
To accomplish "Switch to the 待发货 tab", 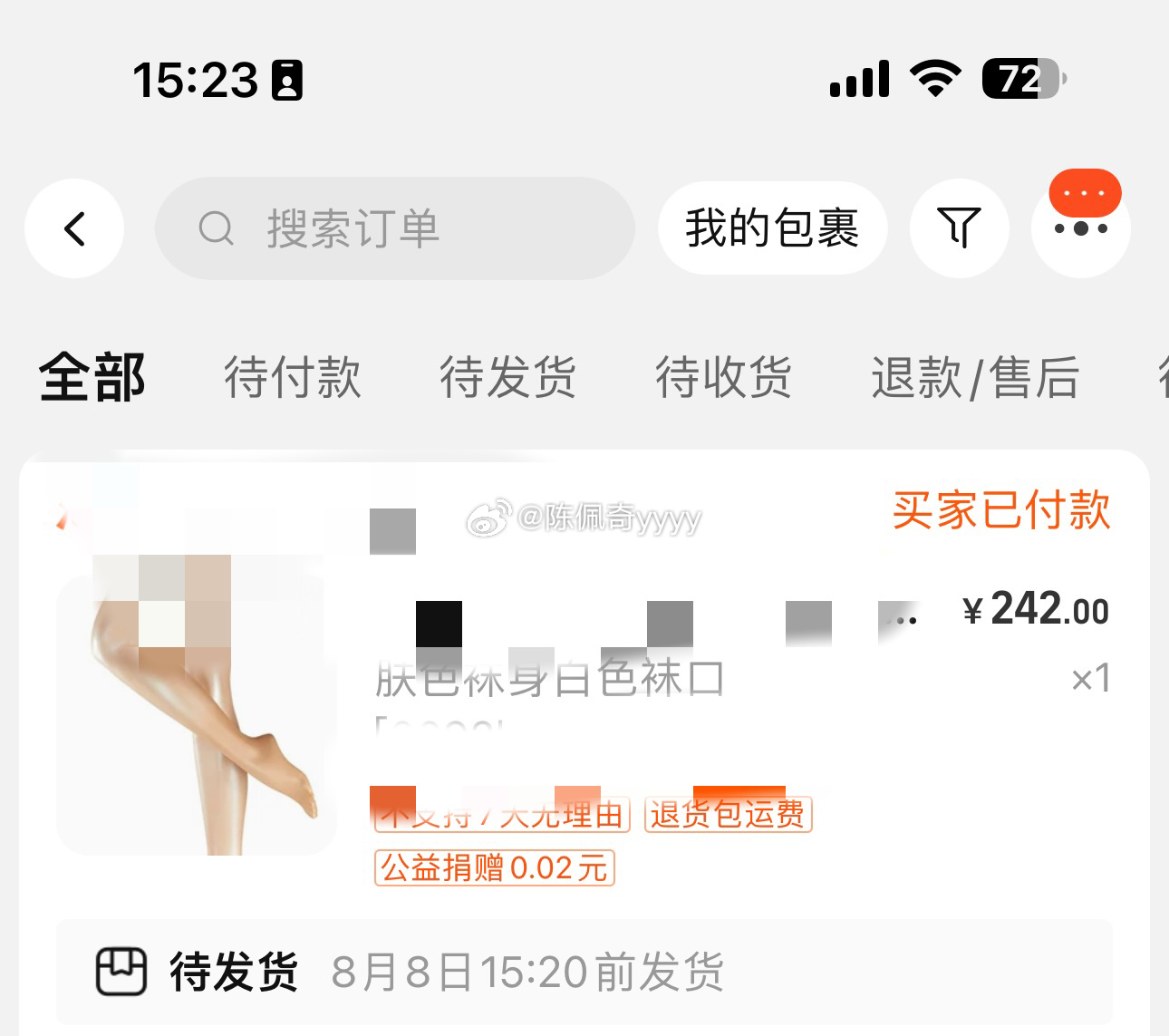I will click(x=508, y=377).
